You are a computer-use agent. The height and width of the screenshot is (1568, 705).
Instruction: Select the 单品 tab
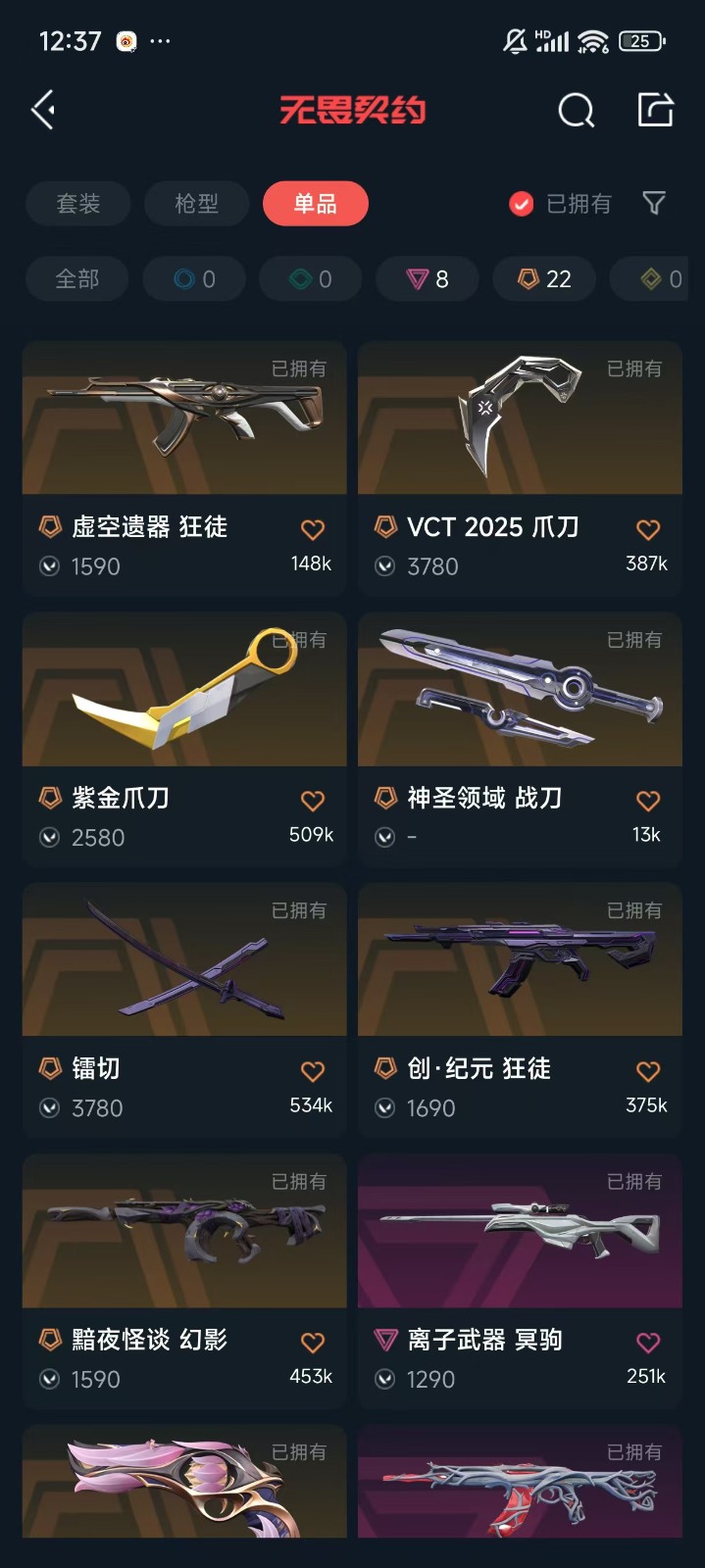pos(315,204)
